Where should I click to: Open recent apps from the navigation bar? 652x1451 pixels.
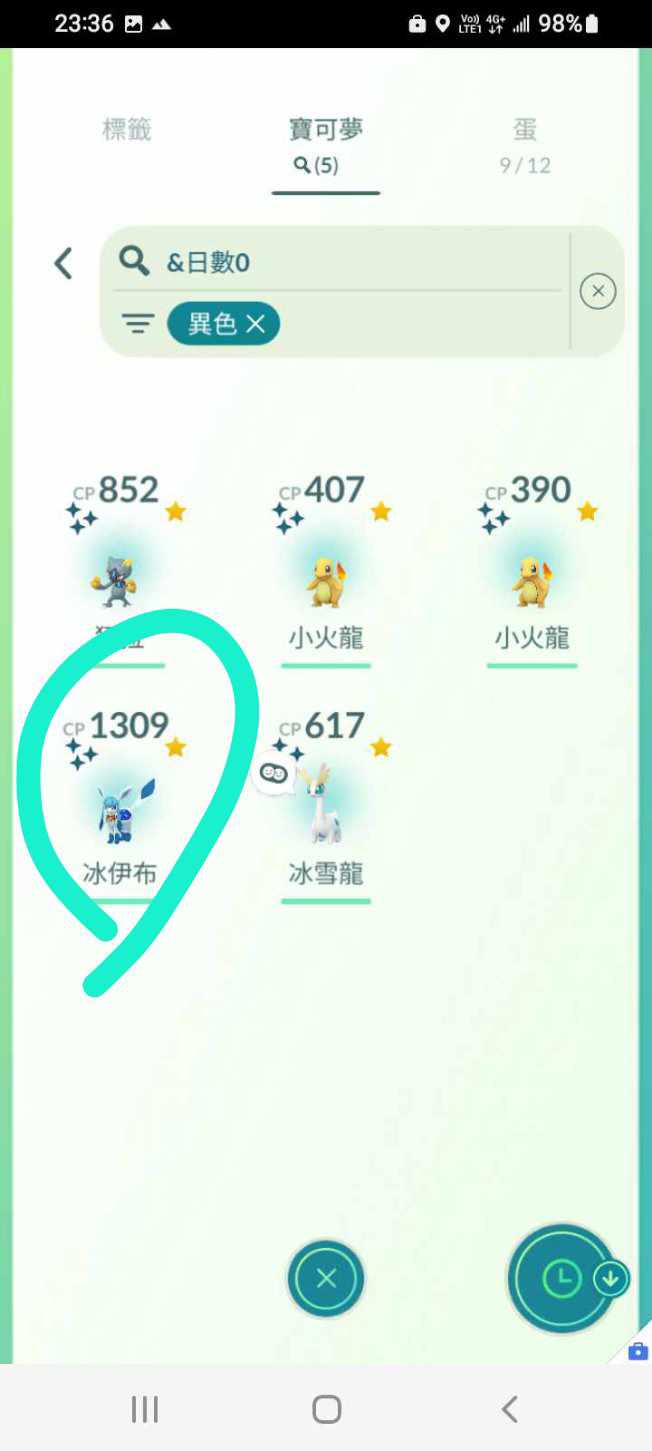click(x=145, y=1409)
